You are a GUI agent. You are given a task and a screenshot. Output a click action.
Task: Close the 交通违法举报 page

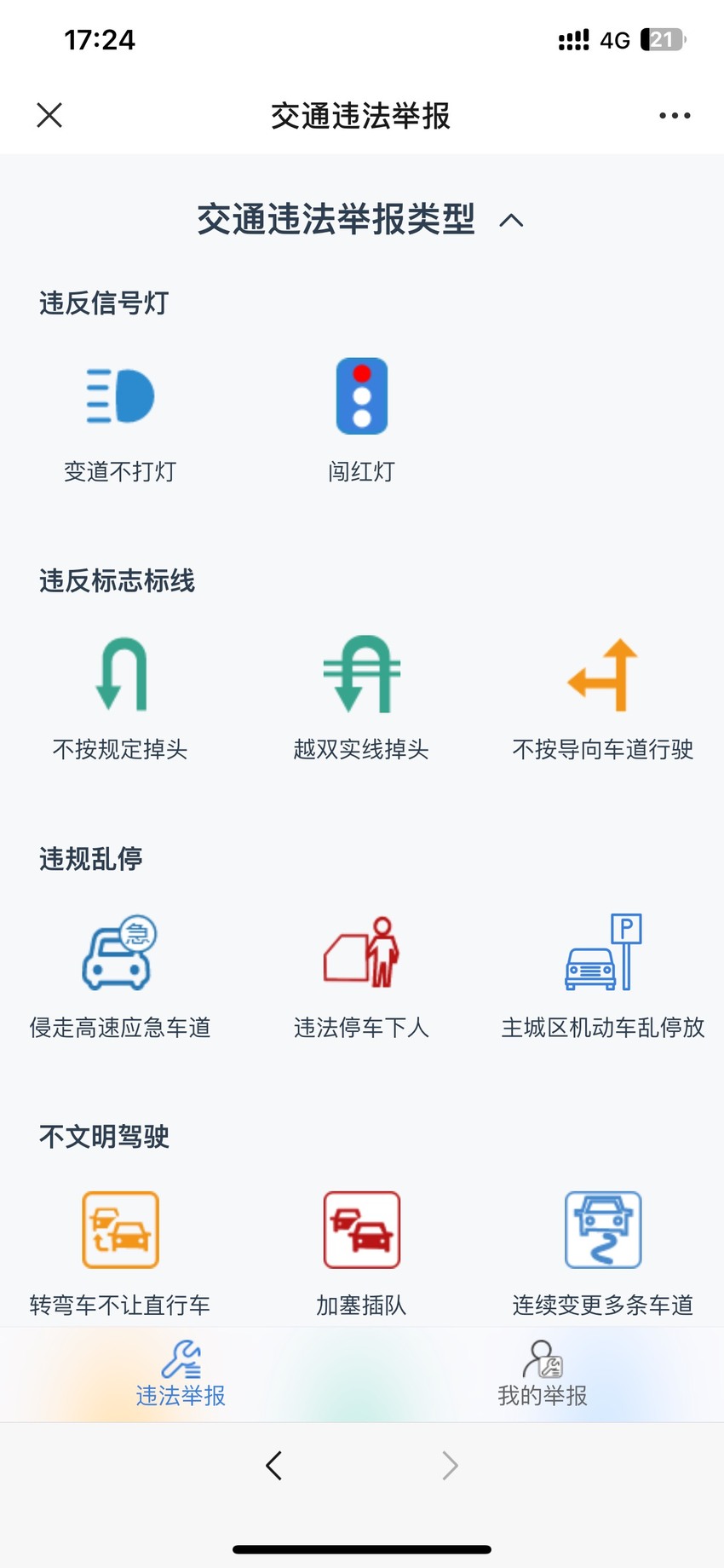49,115
